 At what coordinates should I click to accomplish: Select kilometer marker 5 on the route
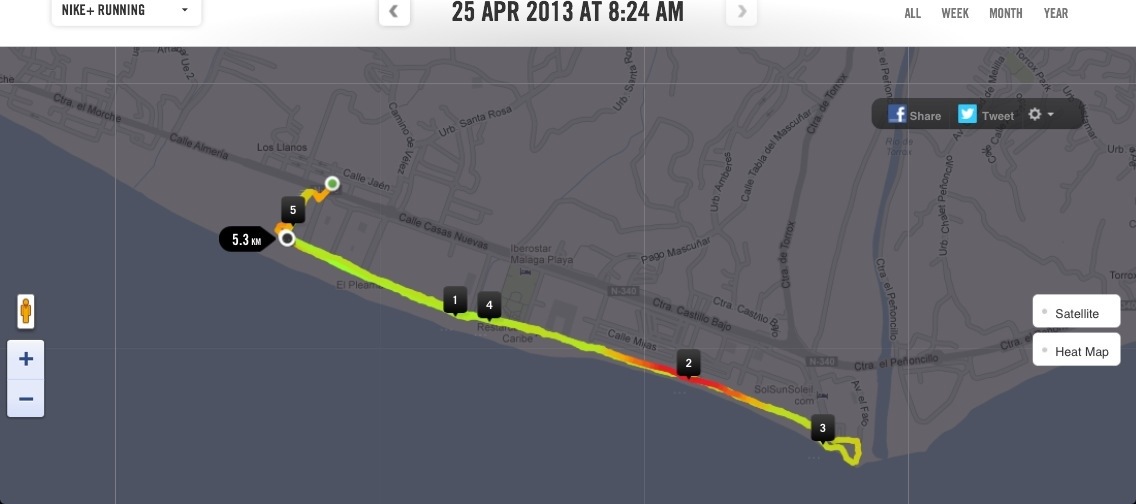click(293, 209)
